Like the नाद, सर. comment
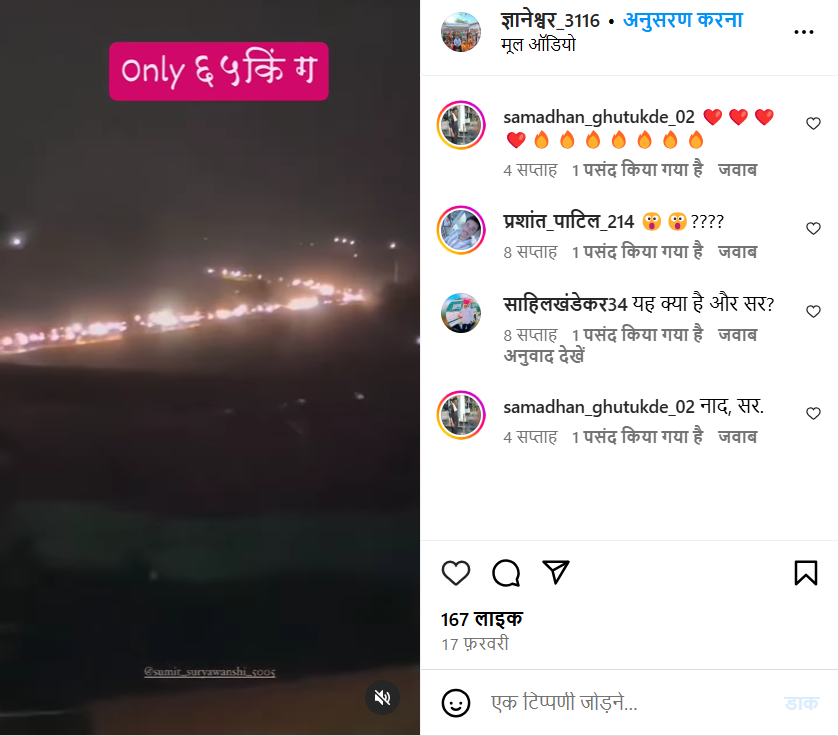 [x=813, y=413]
